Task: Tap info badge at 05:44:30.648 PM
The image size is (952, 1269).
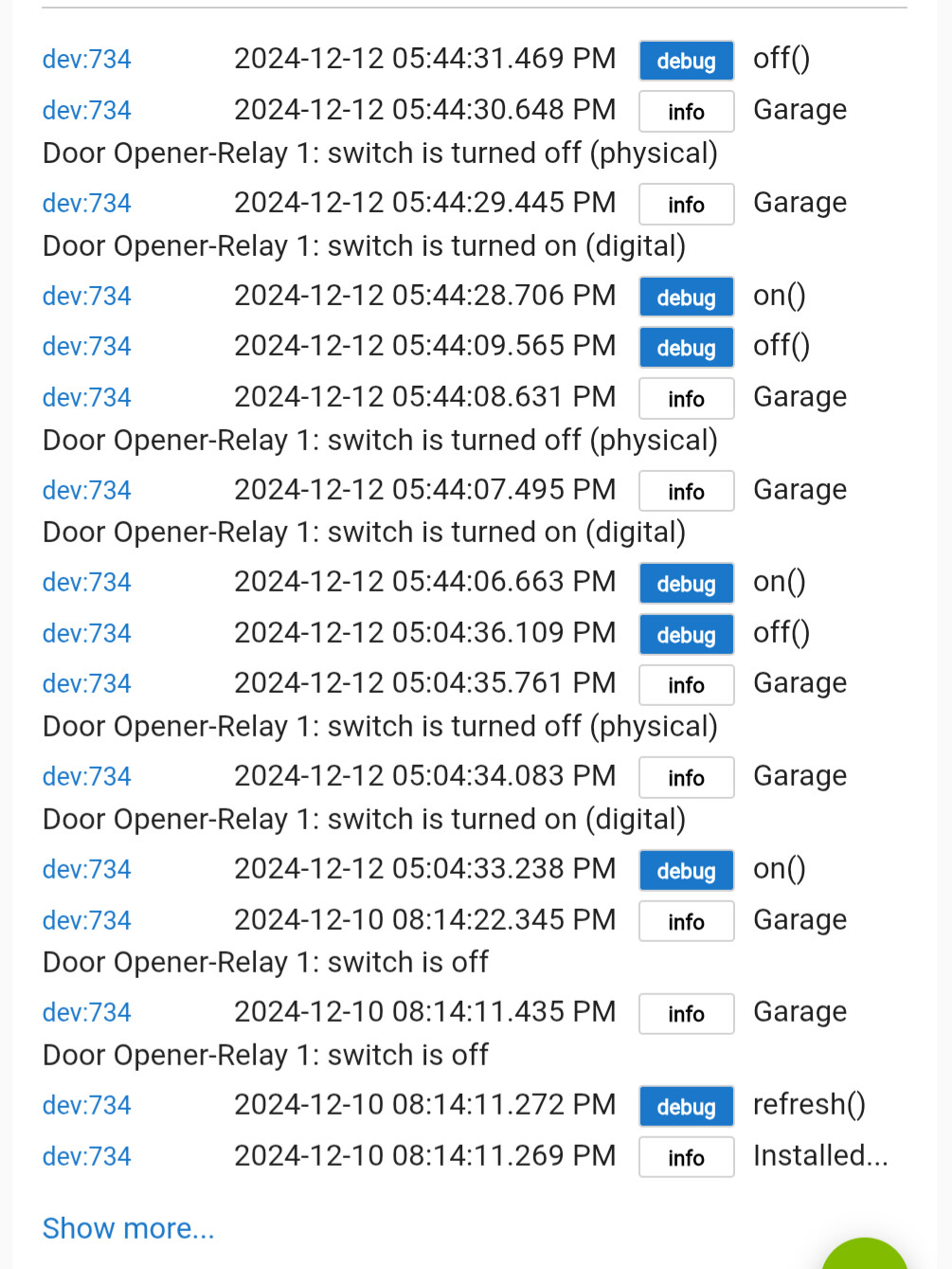Action: tap(686, 112)
